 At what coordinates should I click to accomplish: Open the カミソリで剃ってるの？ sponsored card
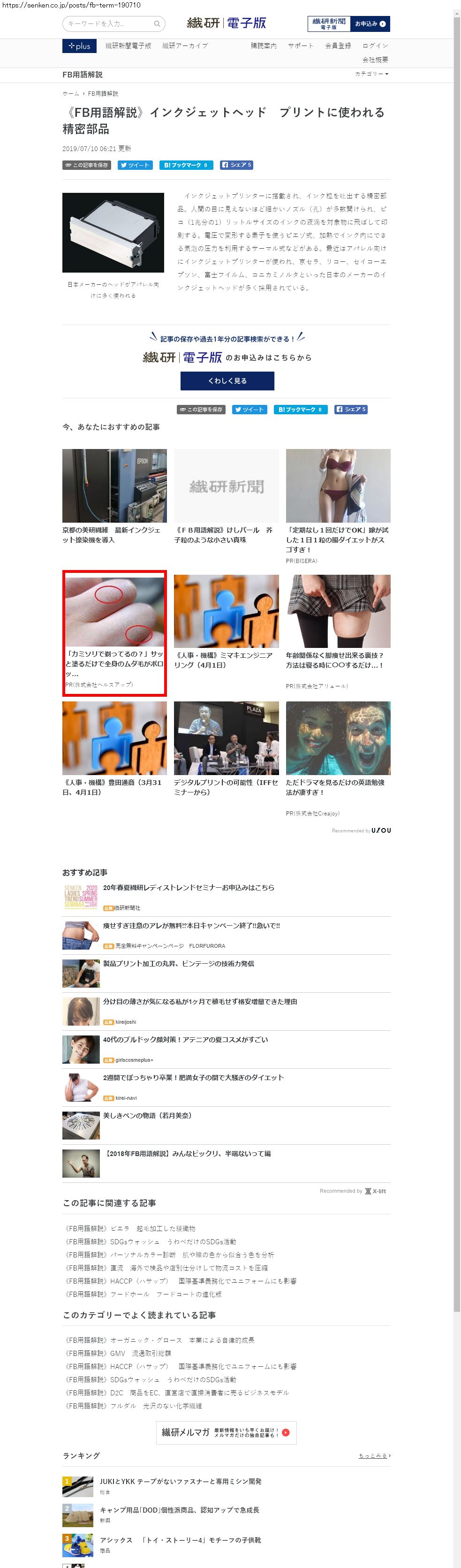pos(114,633)
